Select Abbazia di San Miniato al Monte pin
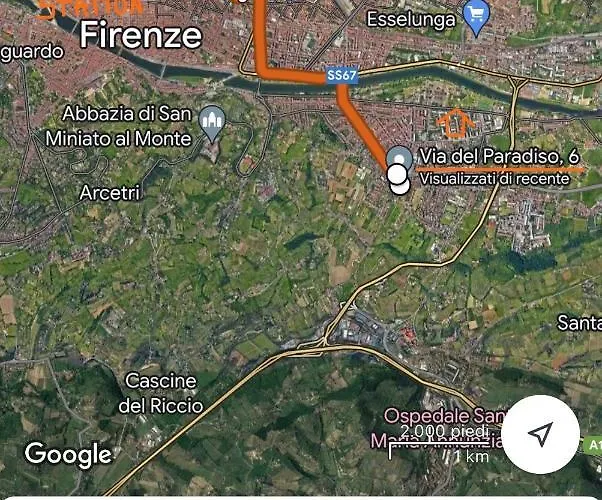This screenshot has width=602, height=500. tap(211, 122)
